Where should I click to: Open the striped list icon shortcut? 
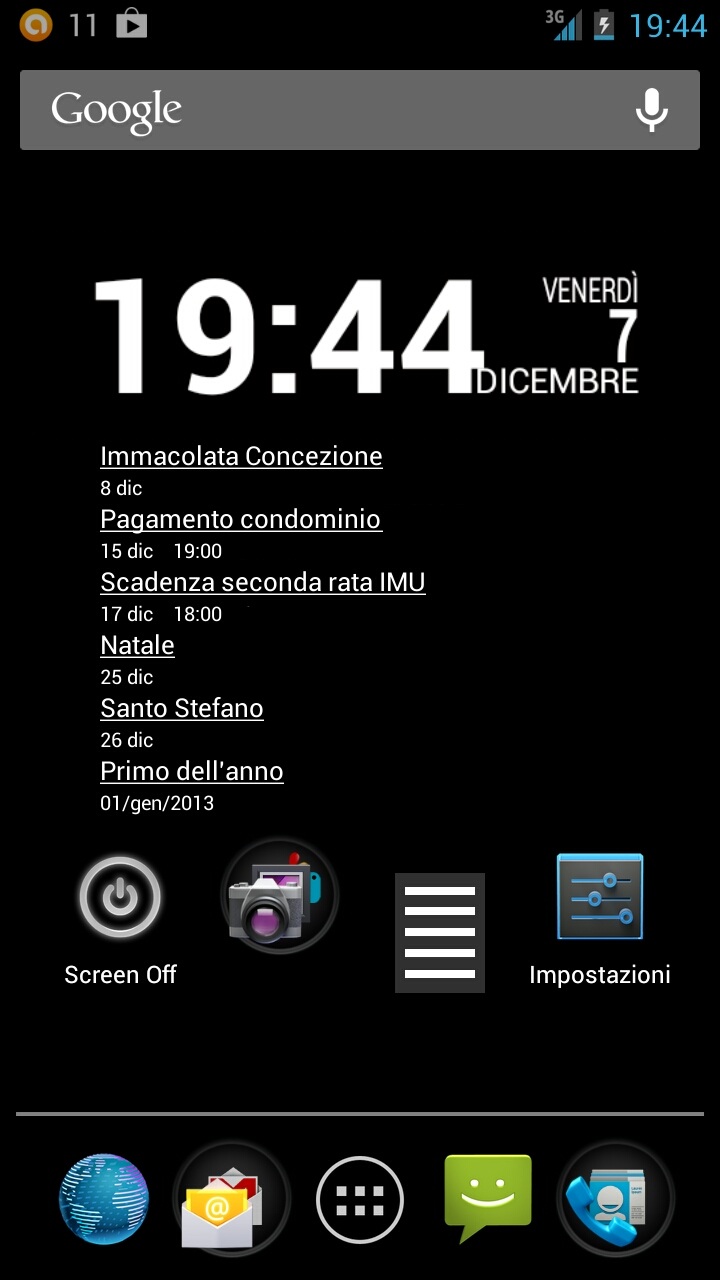click(x=440, y=932)
